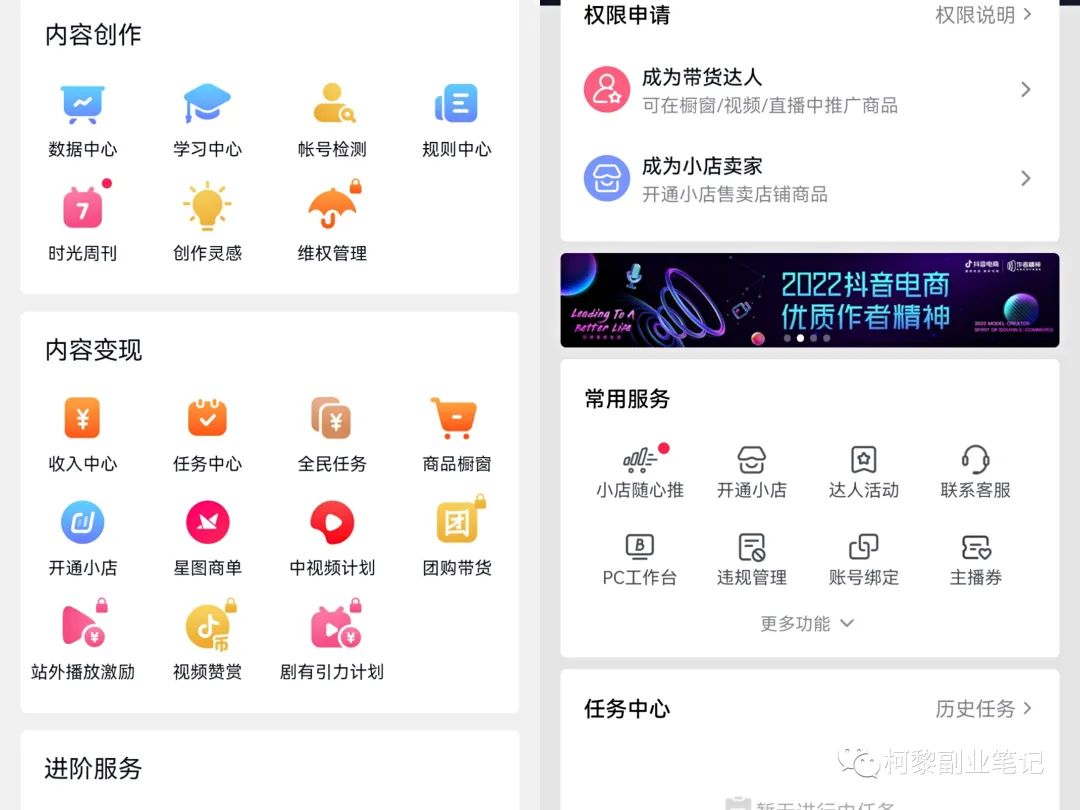
Task: Open 全民任务
Action: pyautogui.click(x=332, y=434)
